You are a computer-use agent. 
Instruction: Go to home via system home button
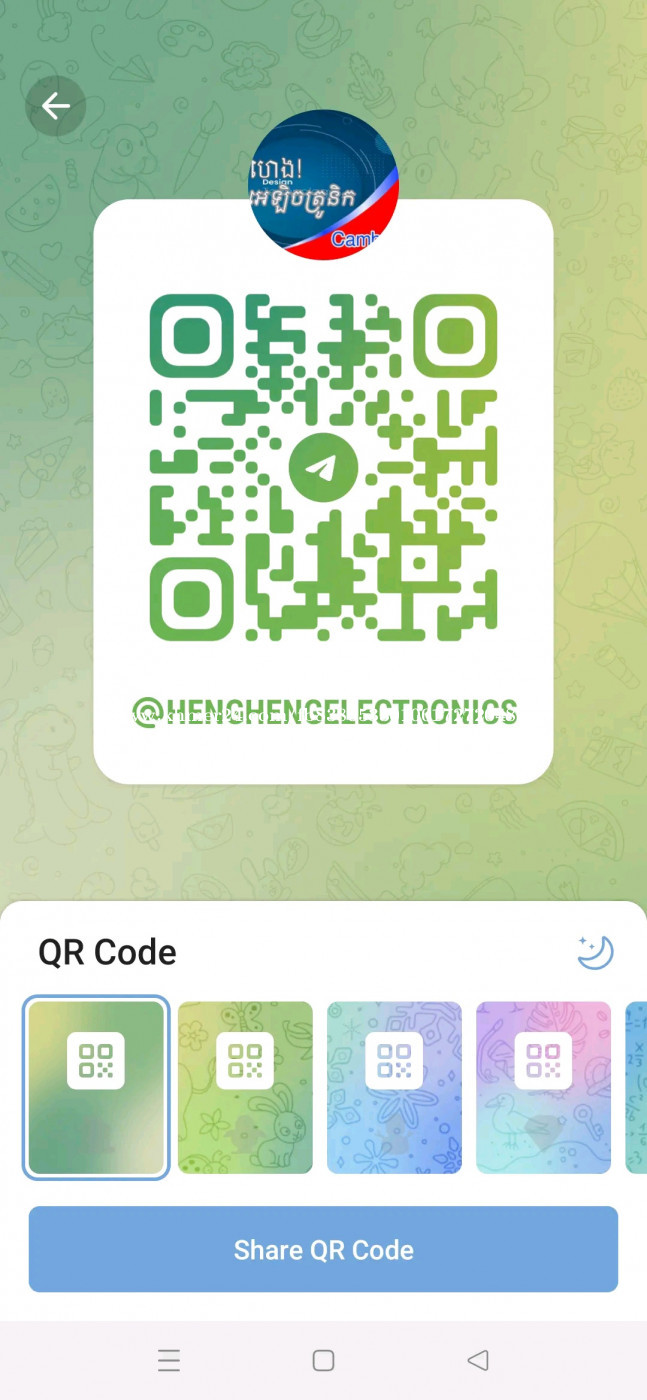click(x=323, y=1360)
